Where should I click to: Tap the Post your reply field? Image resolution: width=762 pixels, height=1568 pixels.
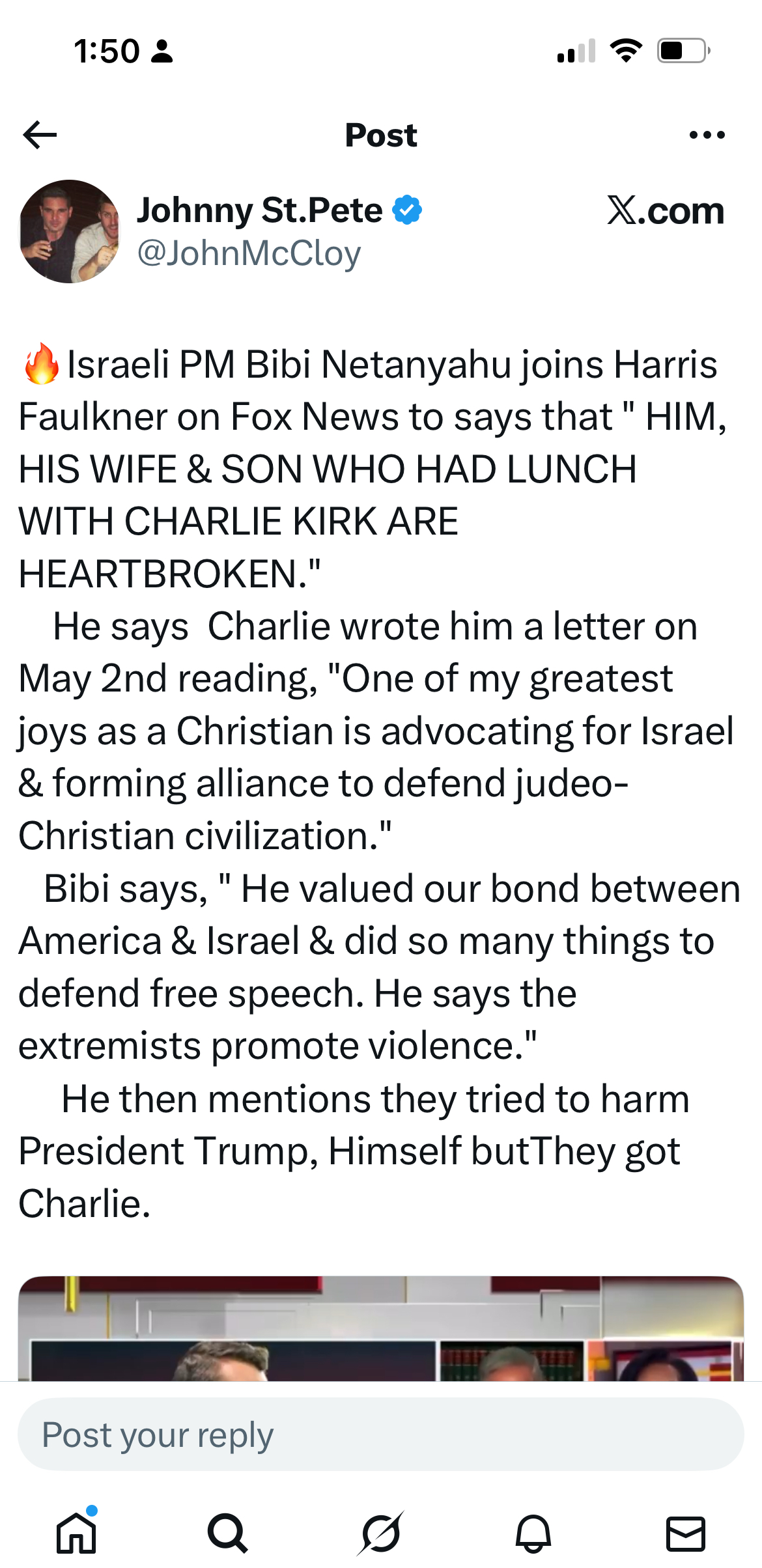pos(381,1435)
